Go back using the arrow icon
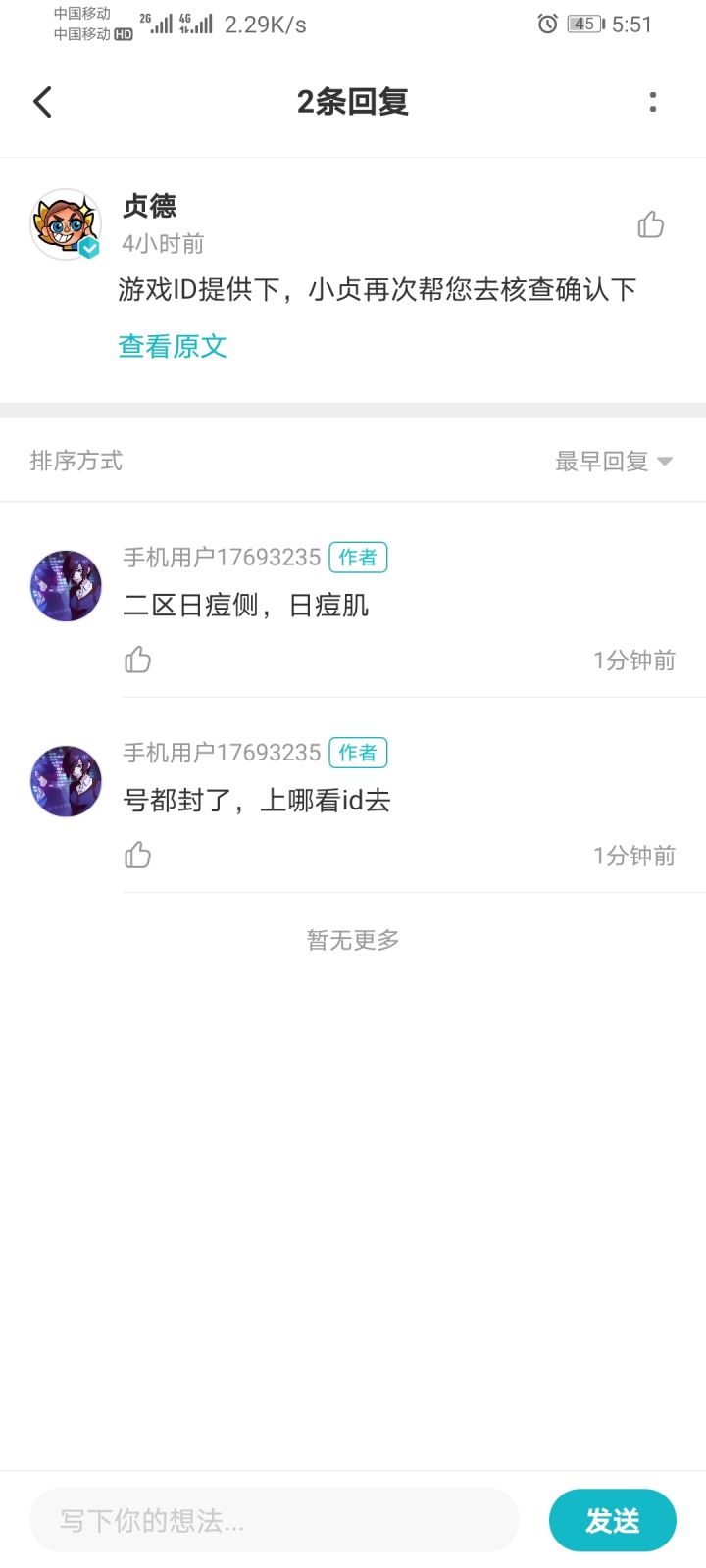The width and height of the screenshot is (706, 1568). click(x=42, y=102)
